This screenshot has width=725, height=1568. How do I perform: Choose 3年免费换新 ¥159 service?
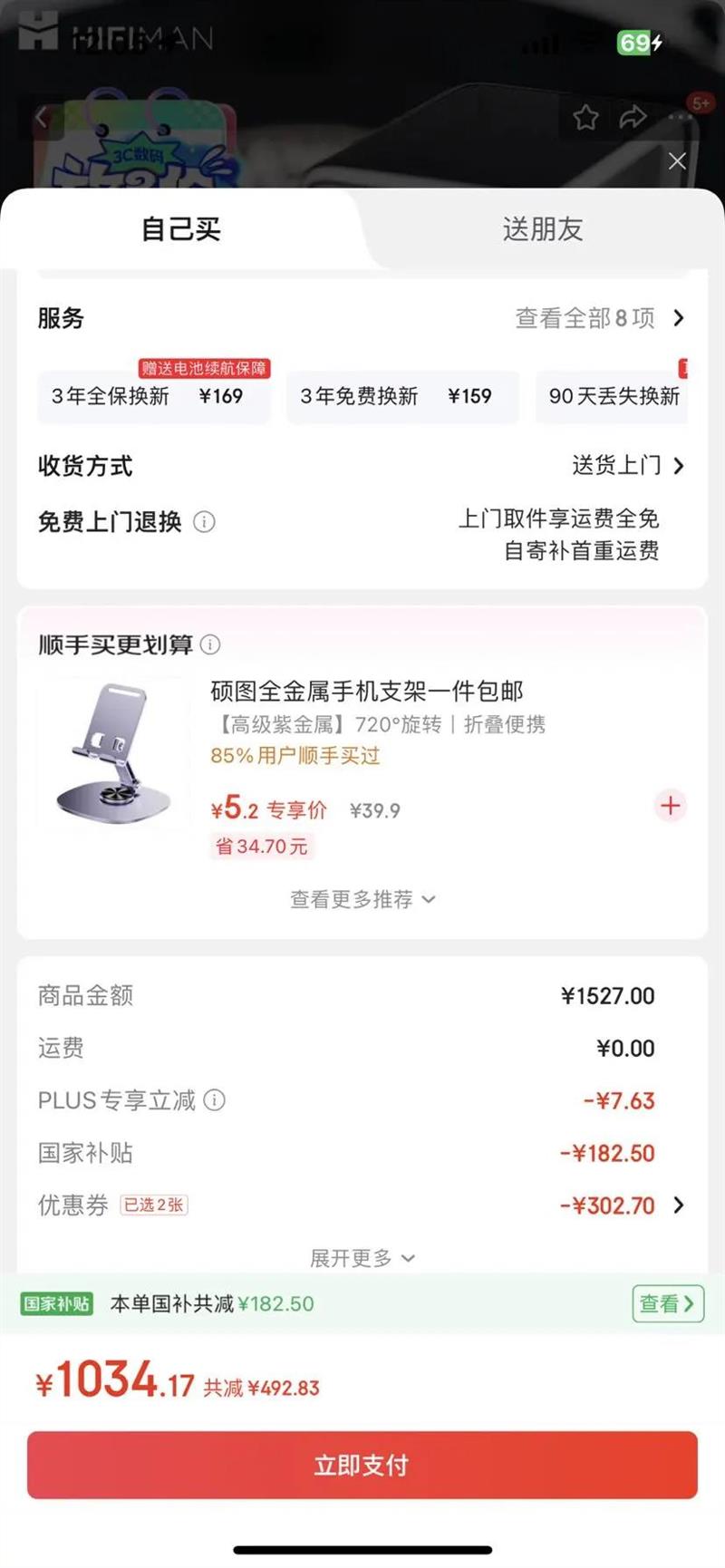pyautogui.click(x=401, y=396)
